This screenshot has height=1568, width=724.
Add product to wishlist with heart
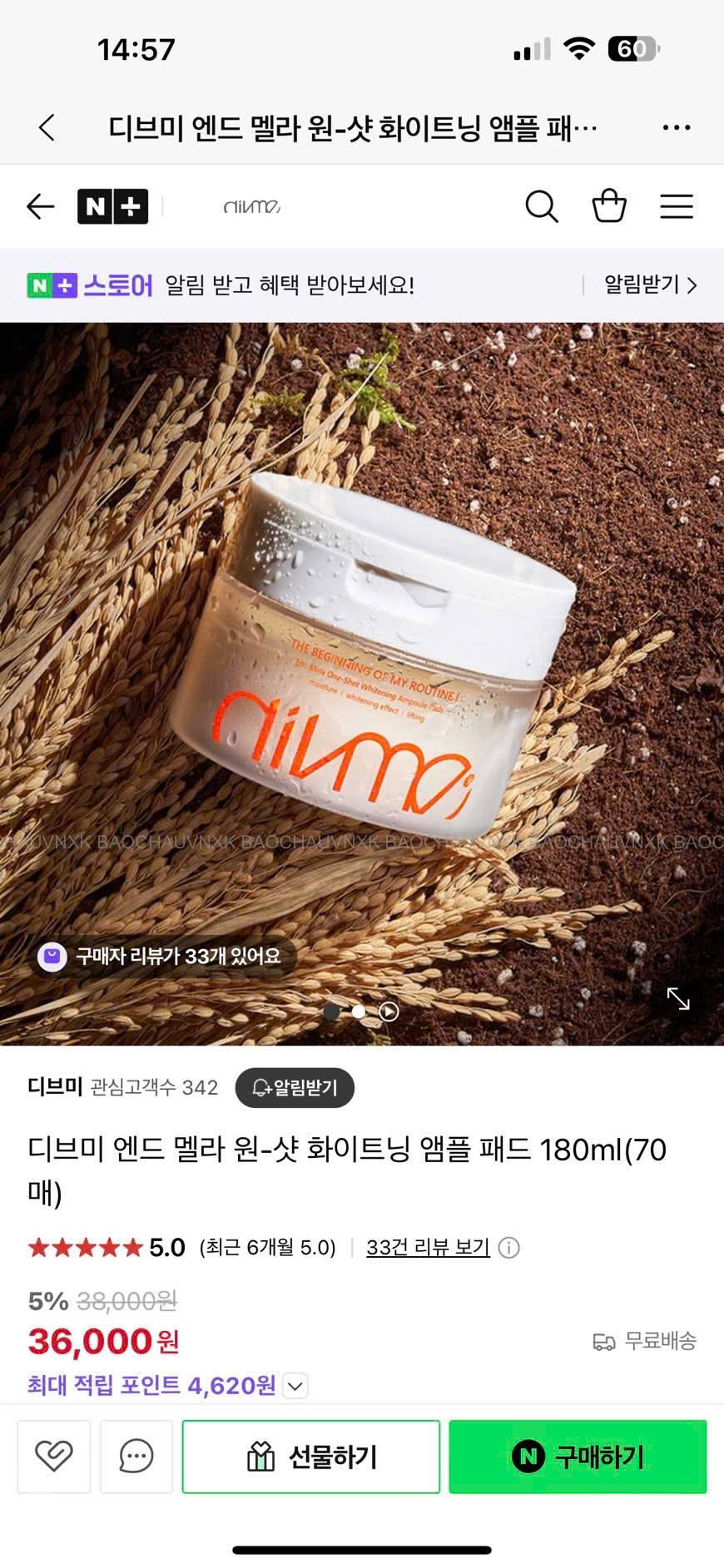click(x=54, y=1457)
